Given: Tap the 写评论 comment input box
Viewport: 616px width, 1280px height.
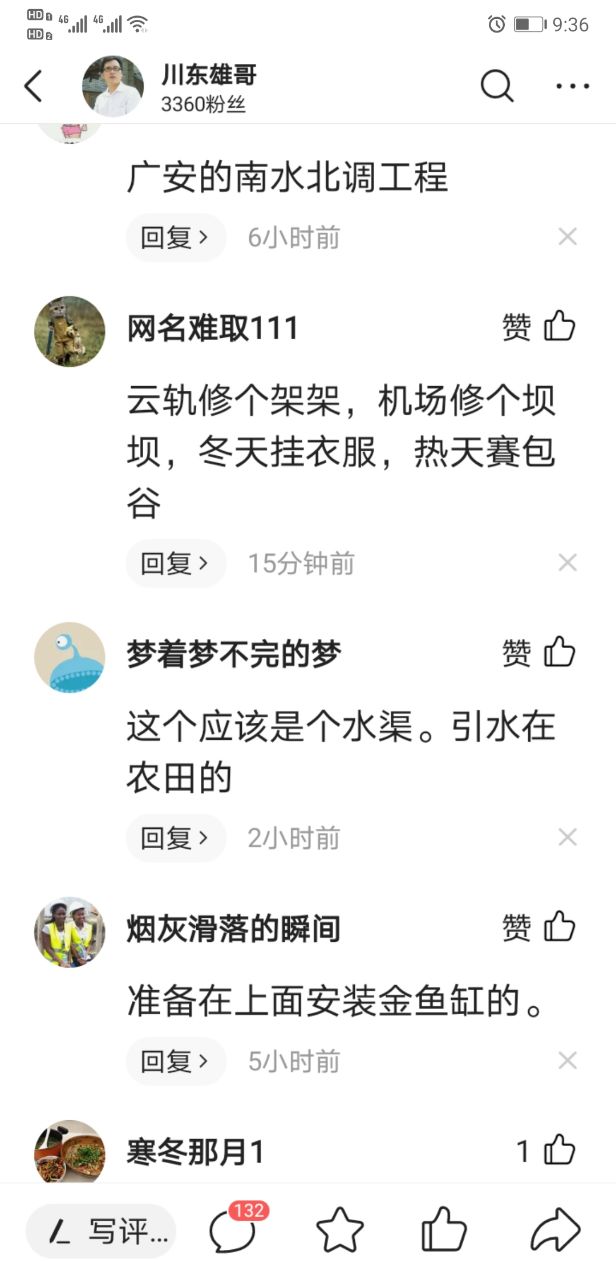Looking at the screenshot, I should point(101,1231).
